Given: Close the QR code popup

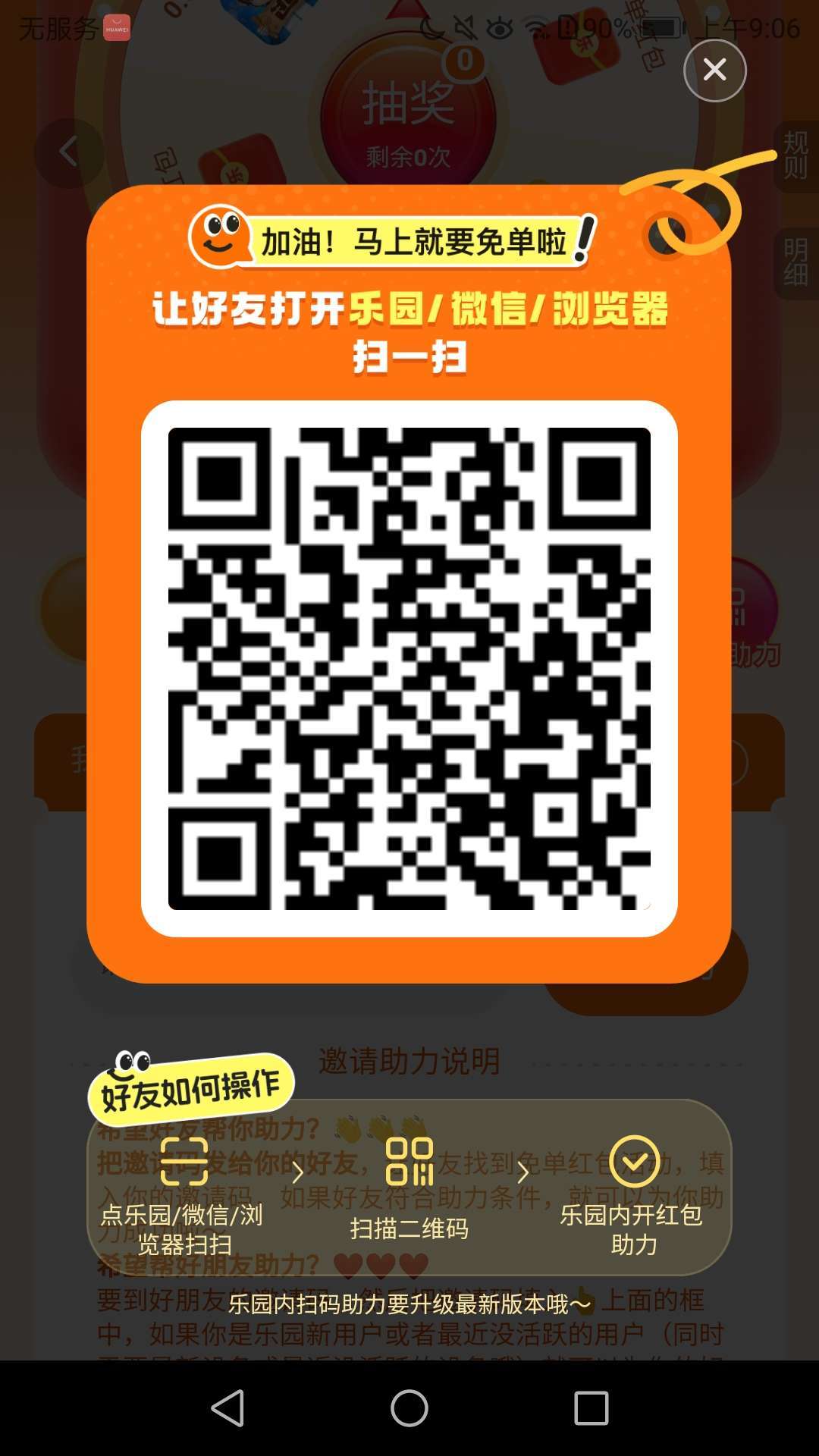Looking at the screenshot, I should click(714, 71).
